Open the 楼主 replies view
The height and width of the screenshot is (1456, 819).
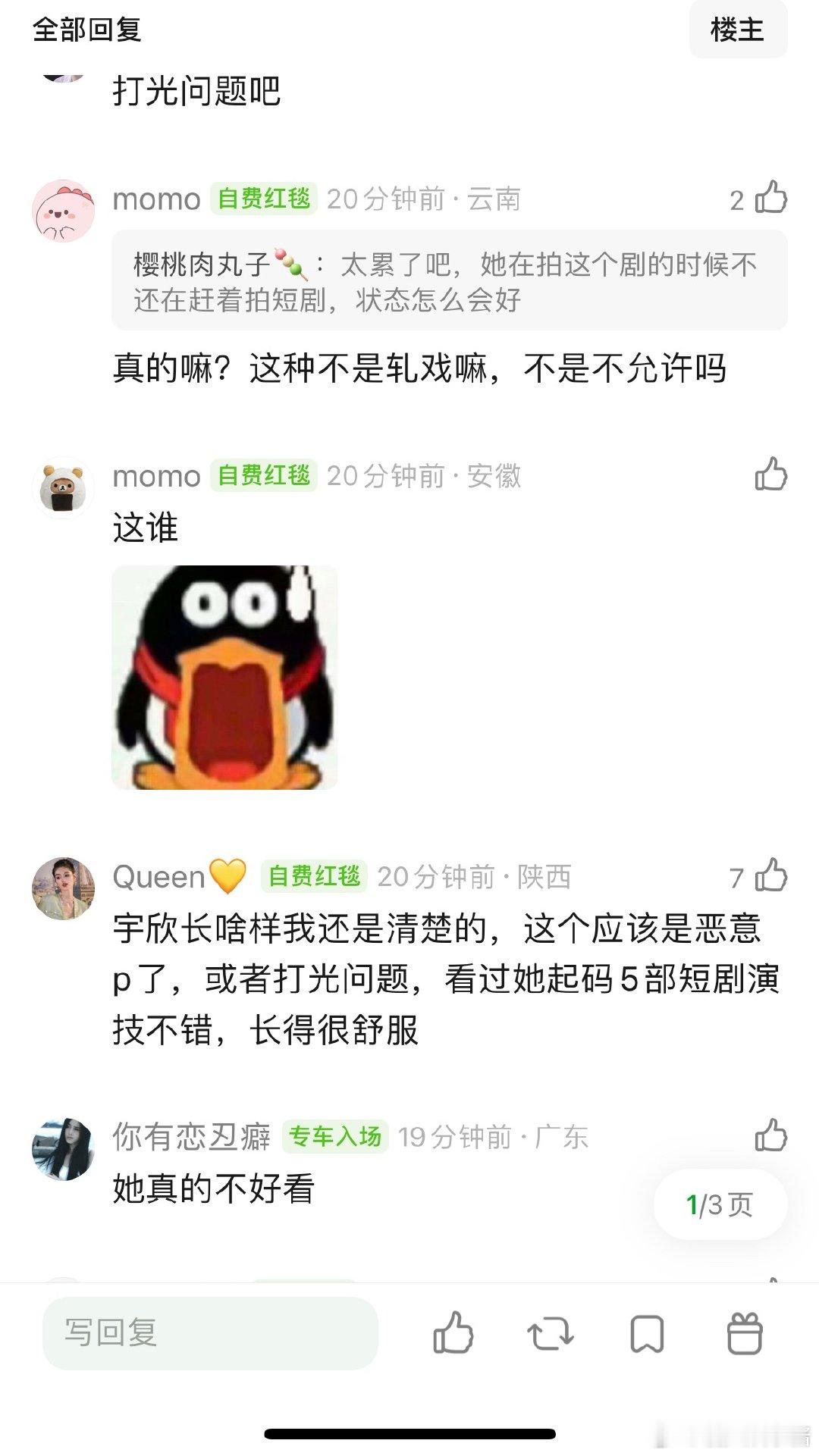[738, 29]
